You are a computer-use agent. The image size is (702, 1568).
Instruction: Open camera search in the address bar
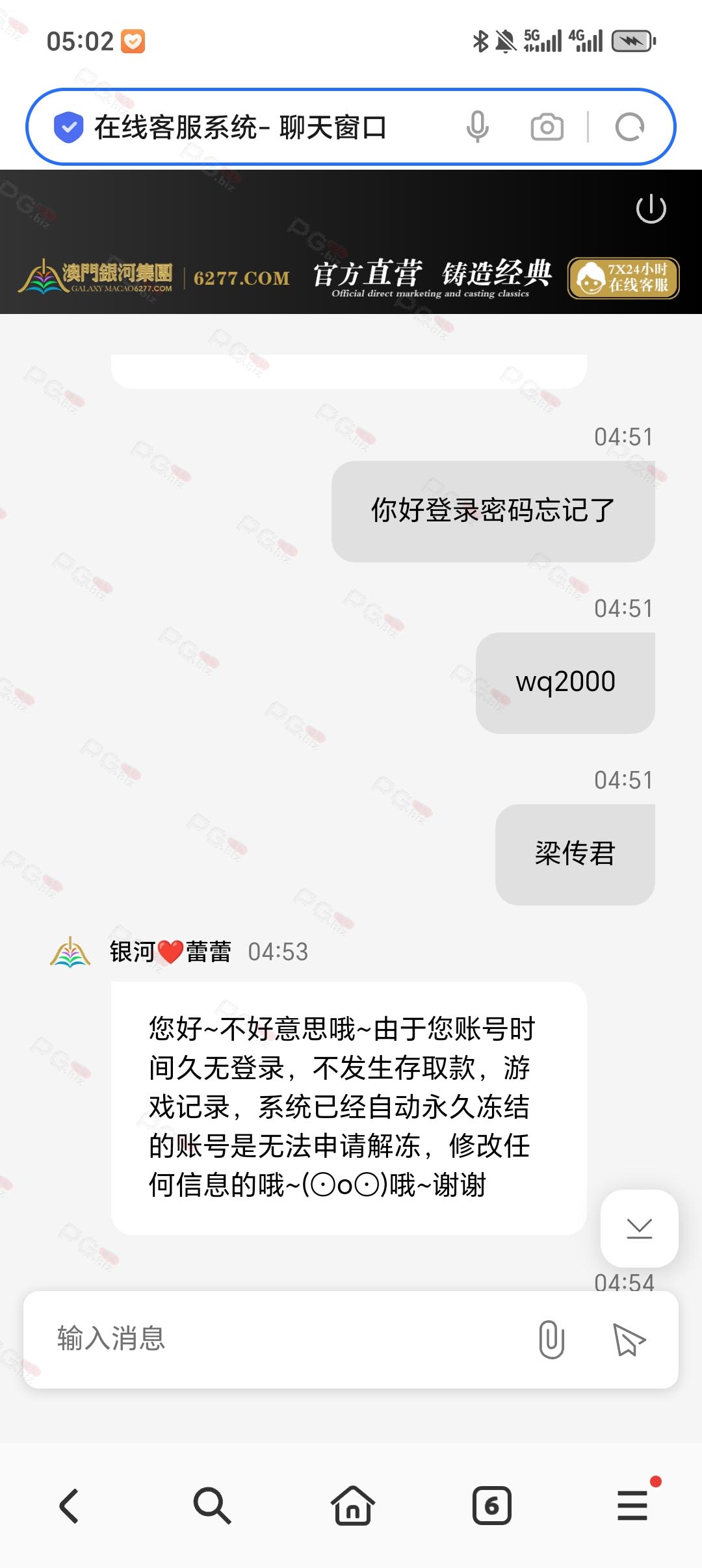tap(547, 127)
